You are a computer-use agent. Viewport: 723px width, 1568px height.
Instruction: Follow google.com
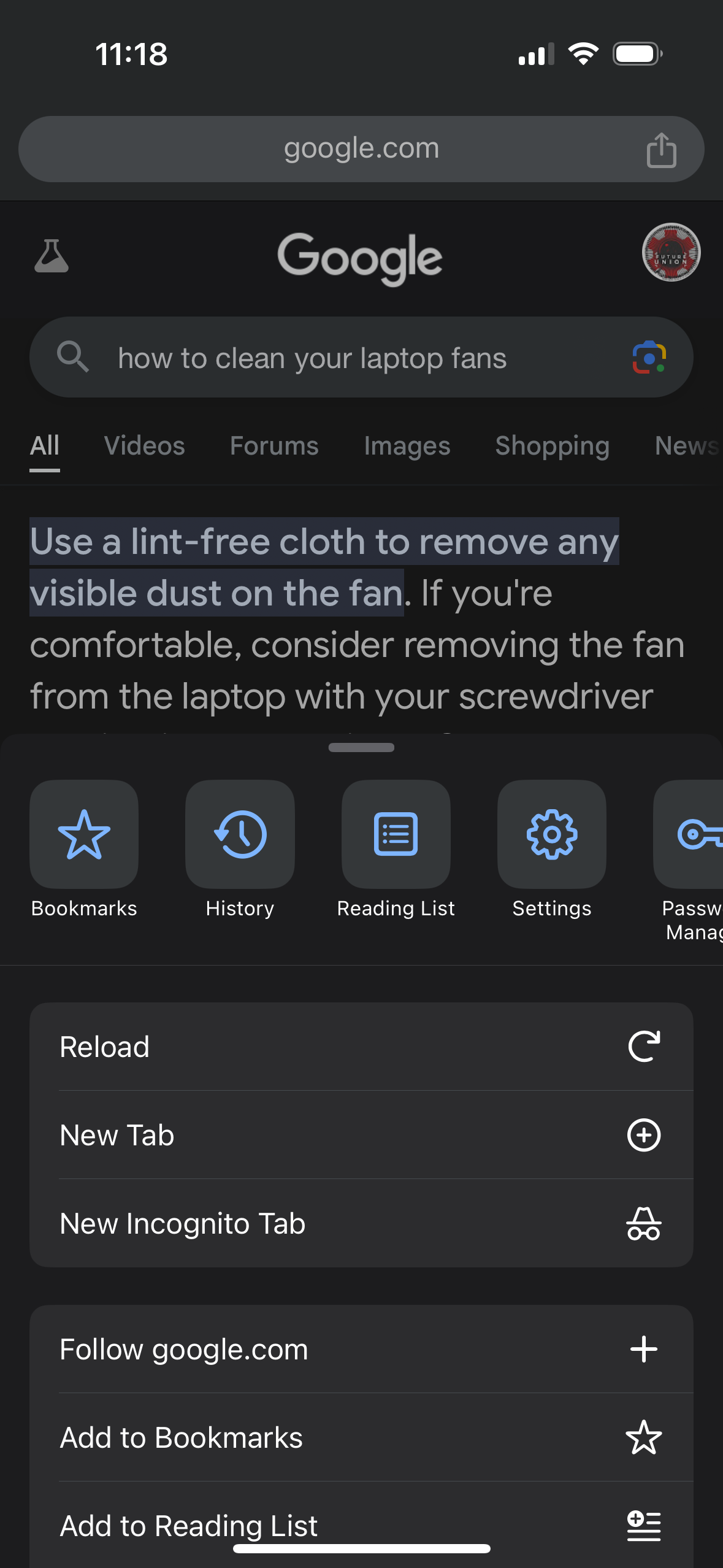pyautogui.click(x=361, y=1349)
